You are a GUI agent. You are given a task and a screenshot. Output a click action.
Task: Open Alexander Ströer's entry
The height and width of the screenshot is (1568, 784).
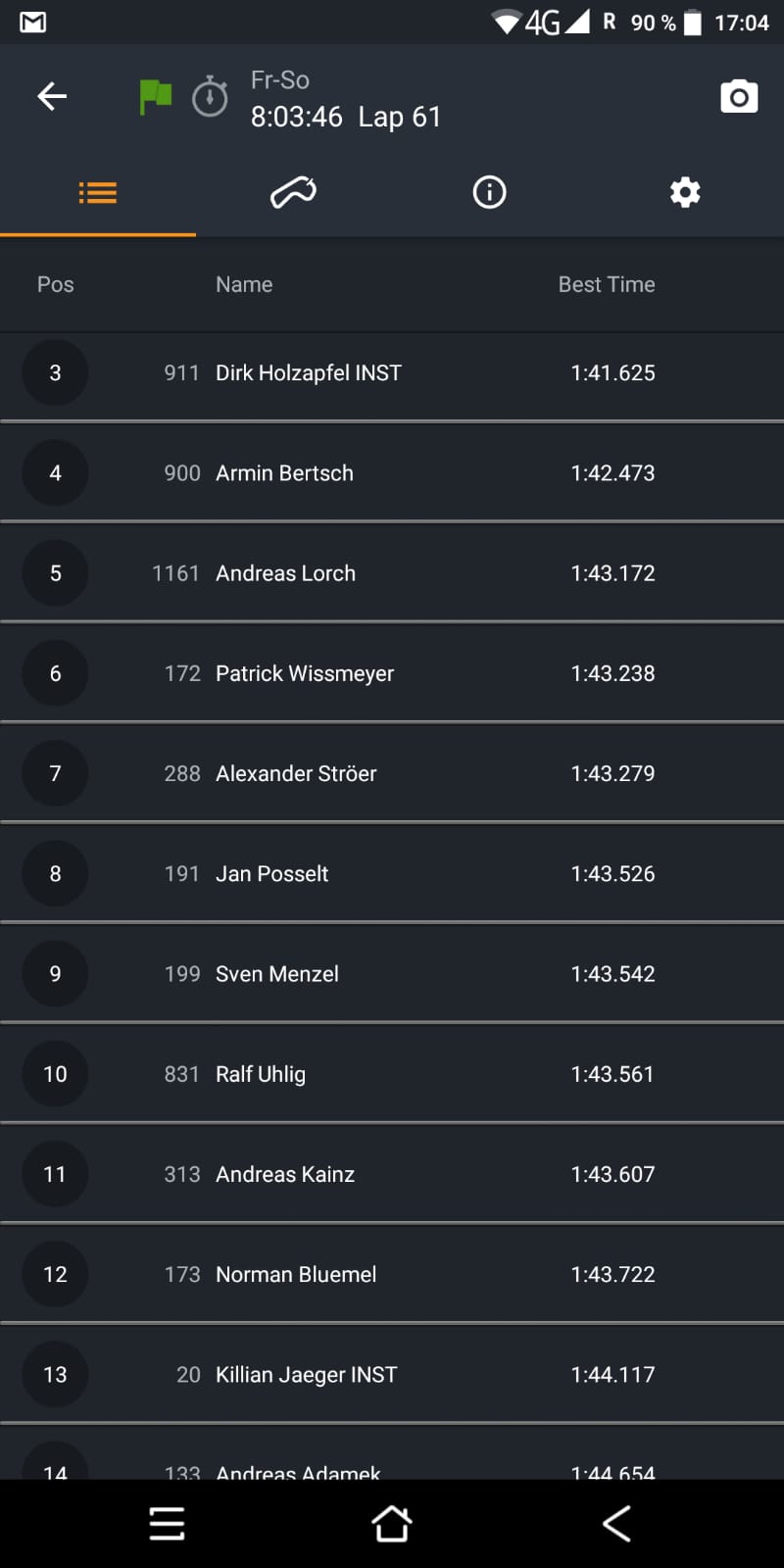pyautogui.click(x=392, y=773)
